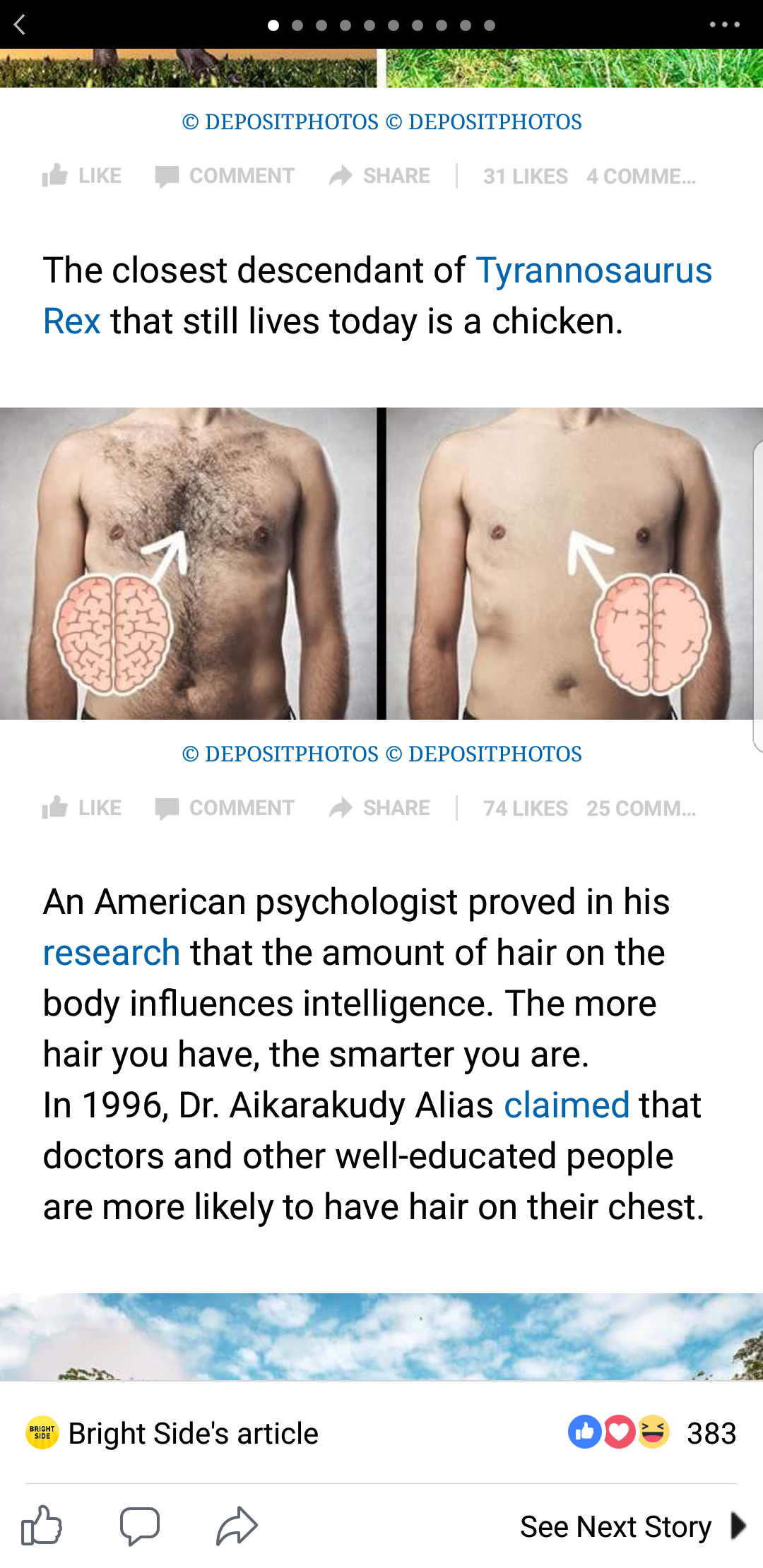Image resolution: width=763 pixels, height=1568 pixels.
Task: Like Bright Side's article with bottom thumb icon
Action: 42,1526
